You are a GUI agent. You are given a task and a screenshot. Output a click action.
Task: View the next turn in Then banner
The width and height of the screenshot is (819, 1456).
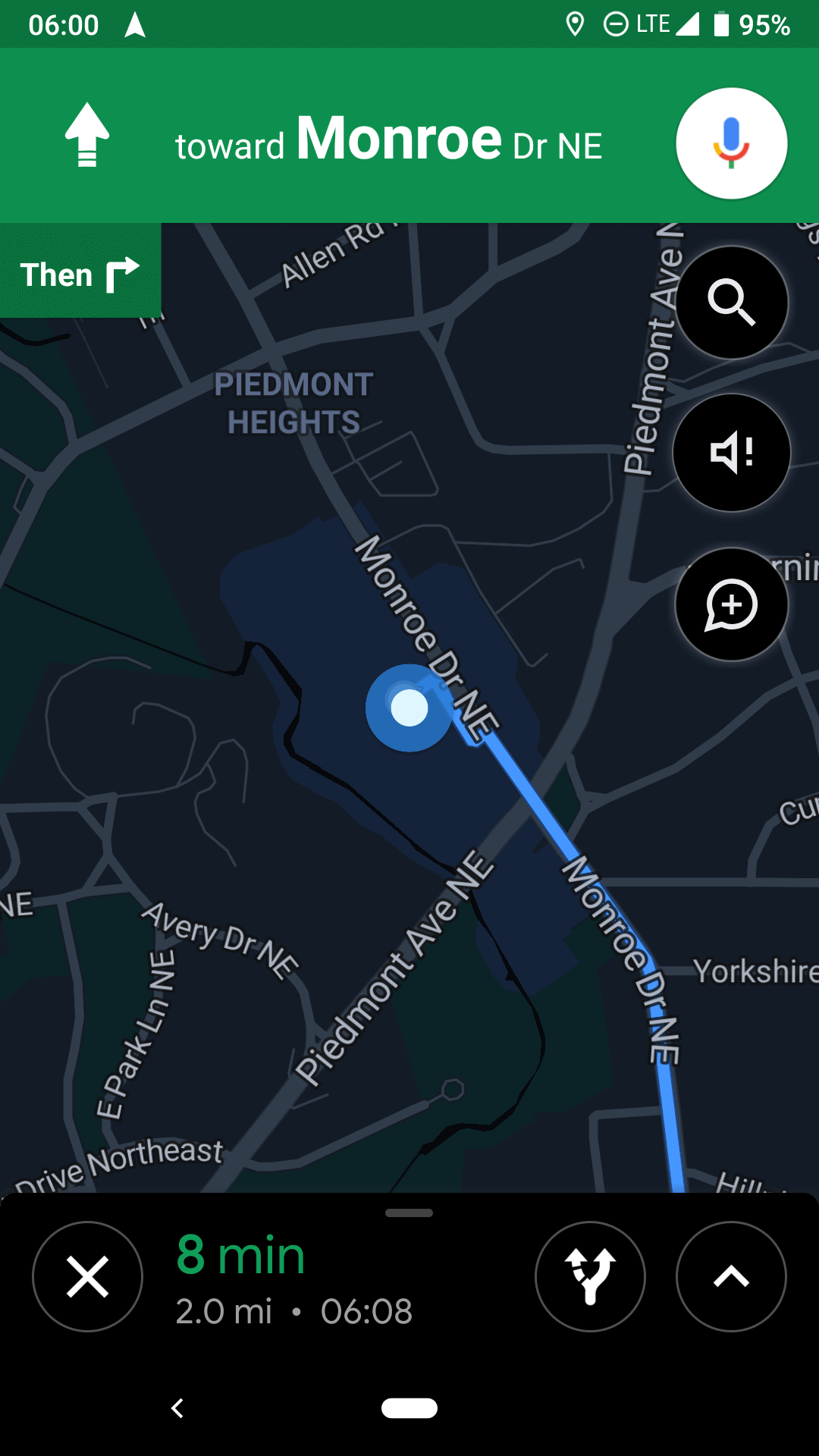(x=80, y=271)
